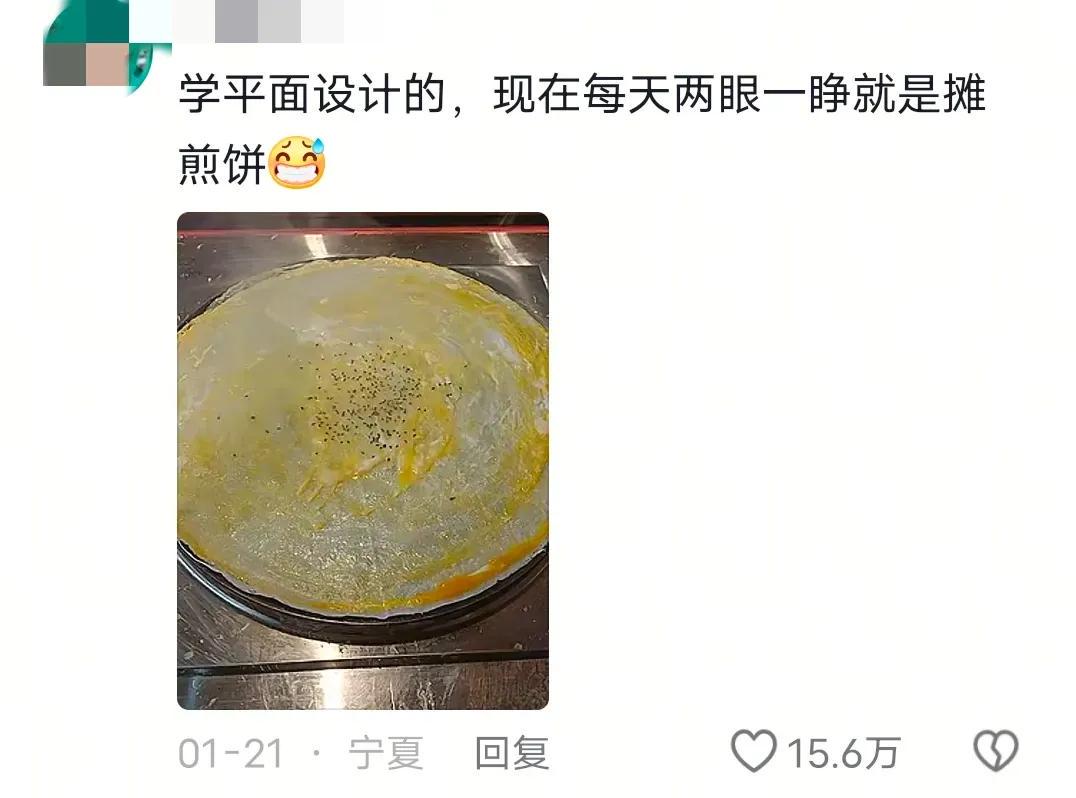Dislike this comment with the broken heart
The width and height of the screenshot is (1076, 798).
tap(996, 752)
